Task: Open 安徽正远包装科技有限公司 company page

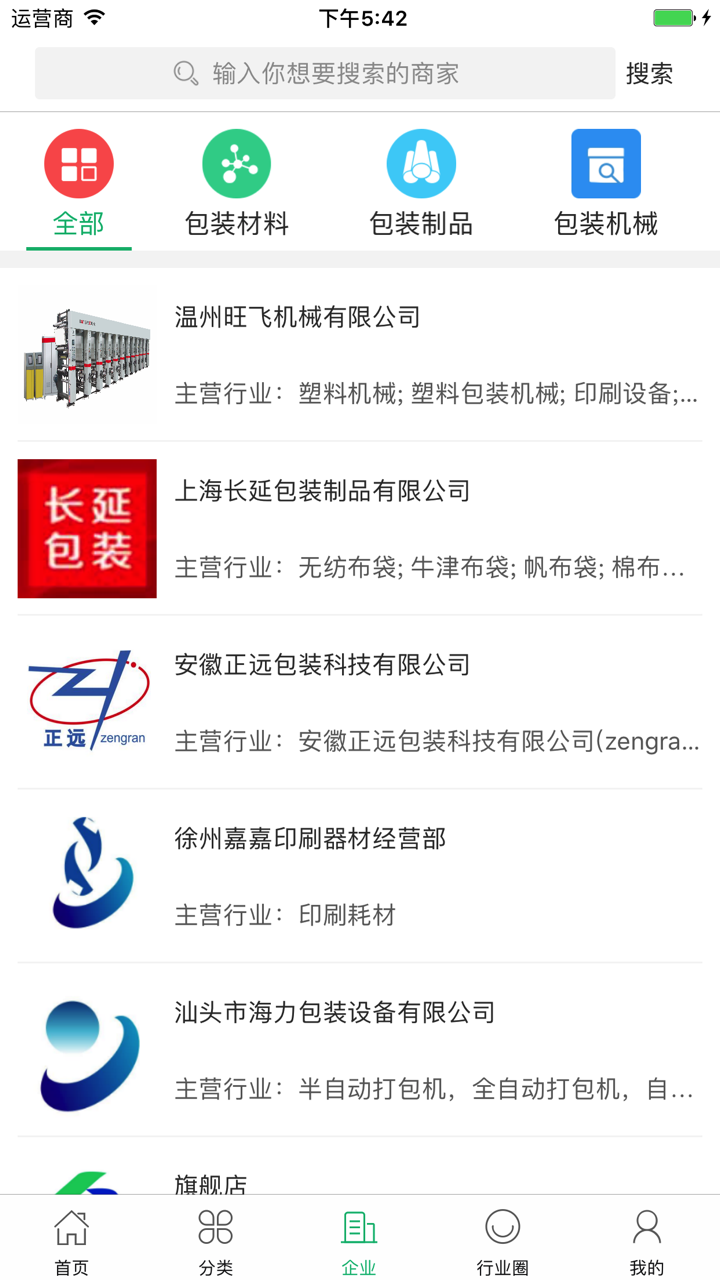Action: tap(323, 664)
